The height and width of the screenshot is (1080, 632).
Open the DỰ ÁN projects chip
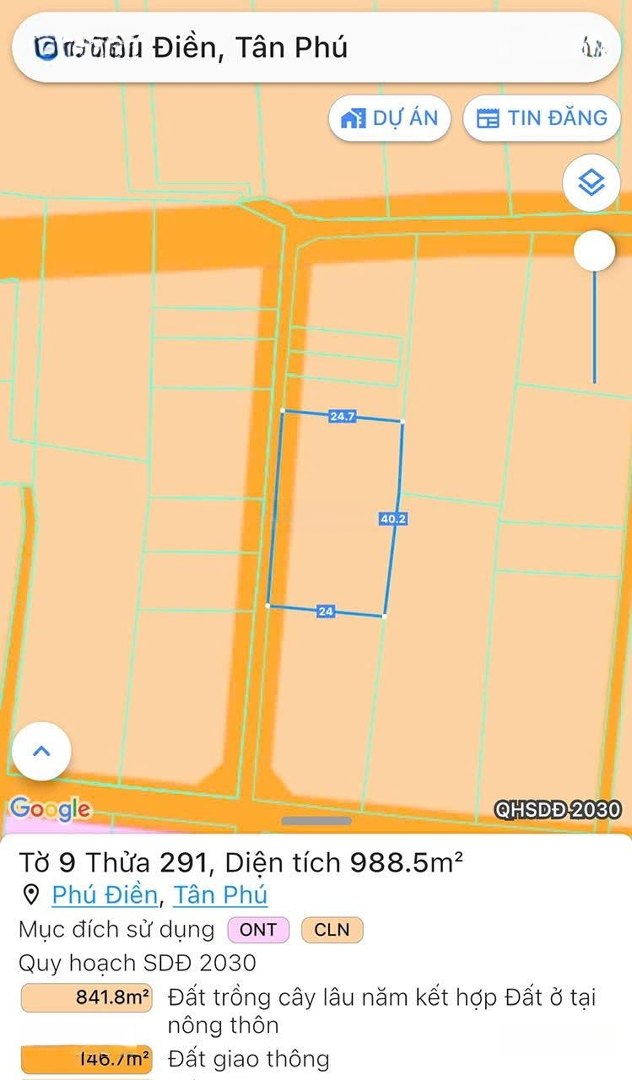[389, 118]
